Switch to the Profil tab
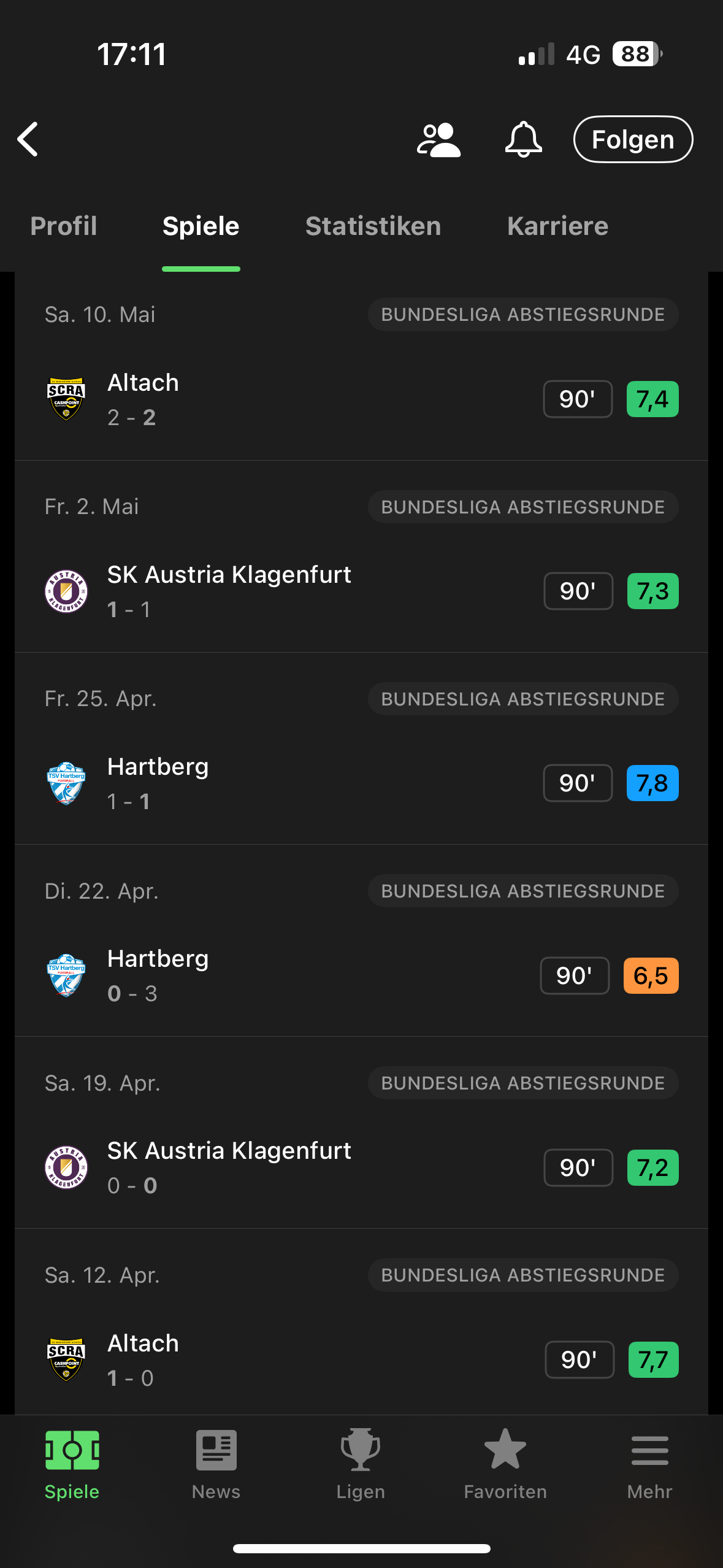The image size is (723, 1568). click(x=64, y=226)
